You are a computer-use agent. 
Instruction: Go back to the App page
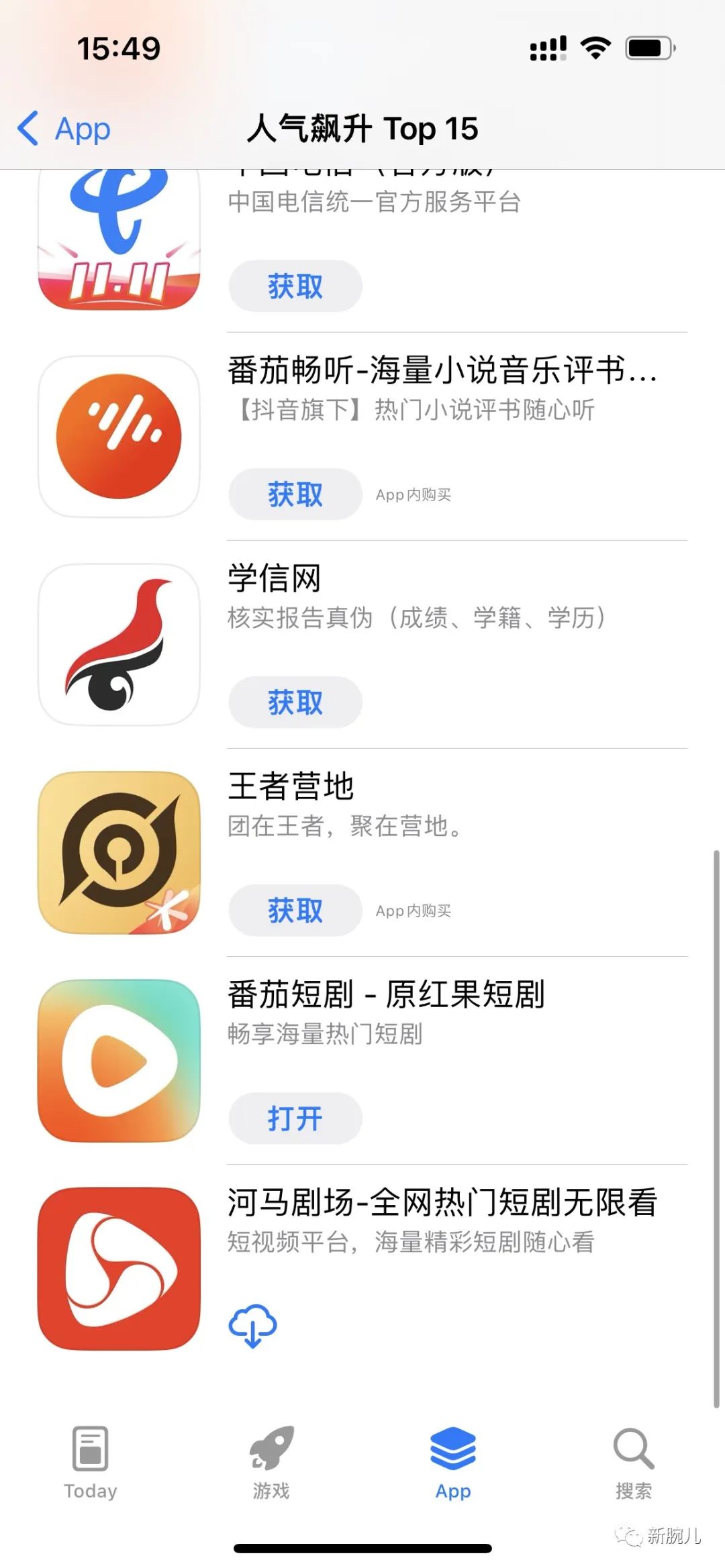(65, 129)
